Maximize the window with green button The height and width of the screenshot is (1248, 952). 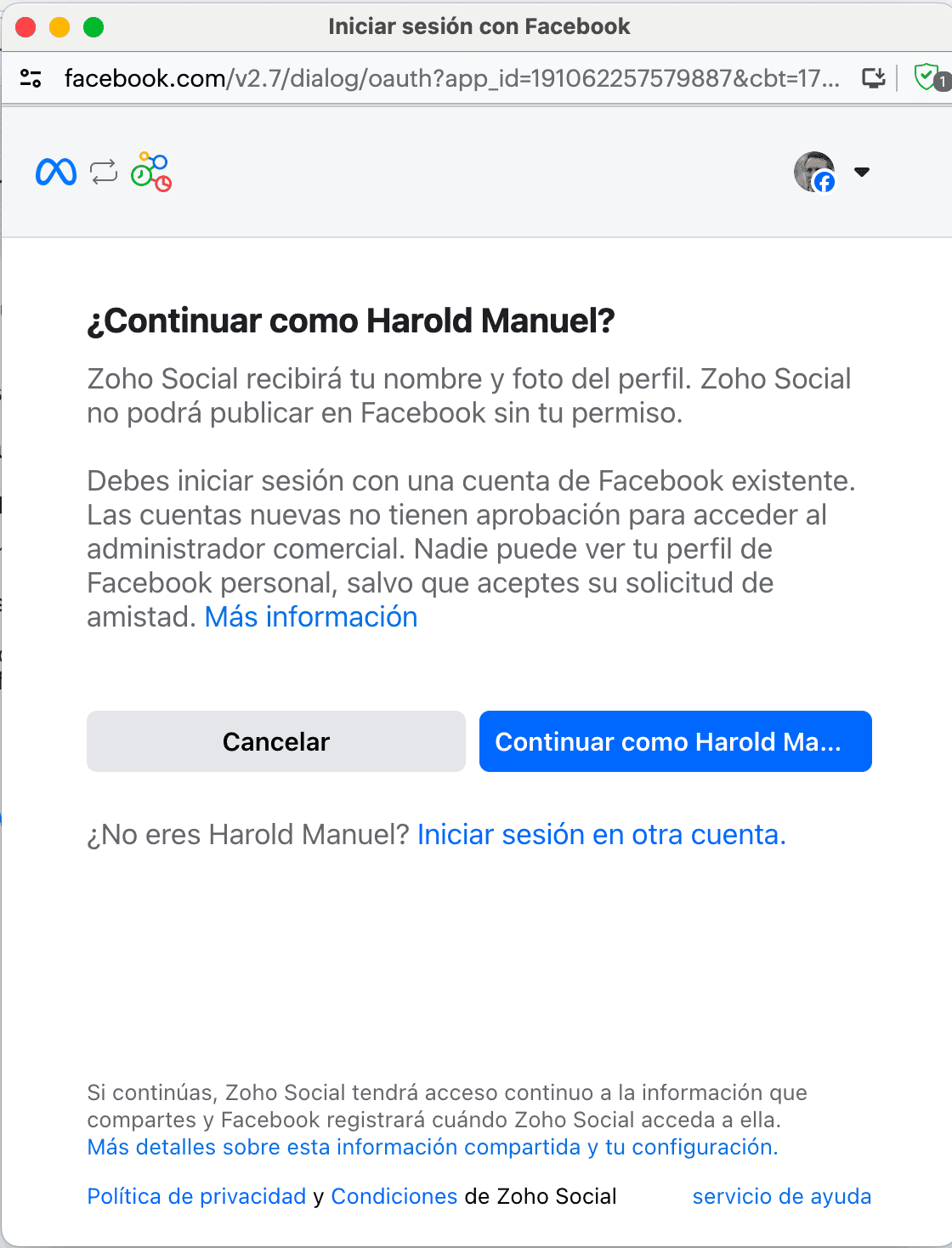tap(93, 27)
